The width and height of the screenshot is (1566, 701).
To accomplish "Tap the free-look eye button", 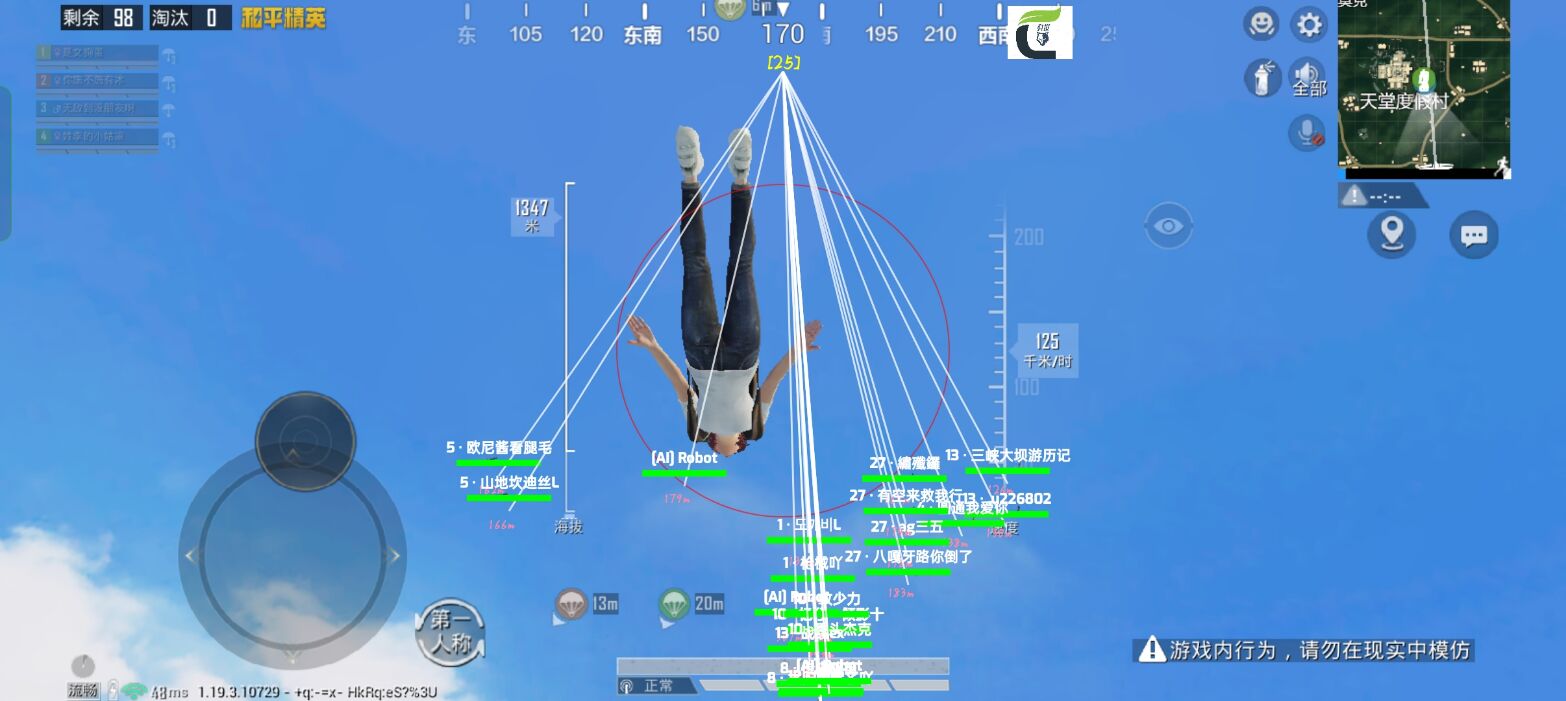I will tap(1168, 226).
